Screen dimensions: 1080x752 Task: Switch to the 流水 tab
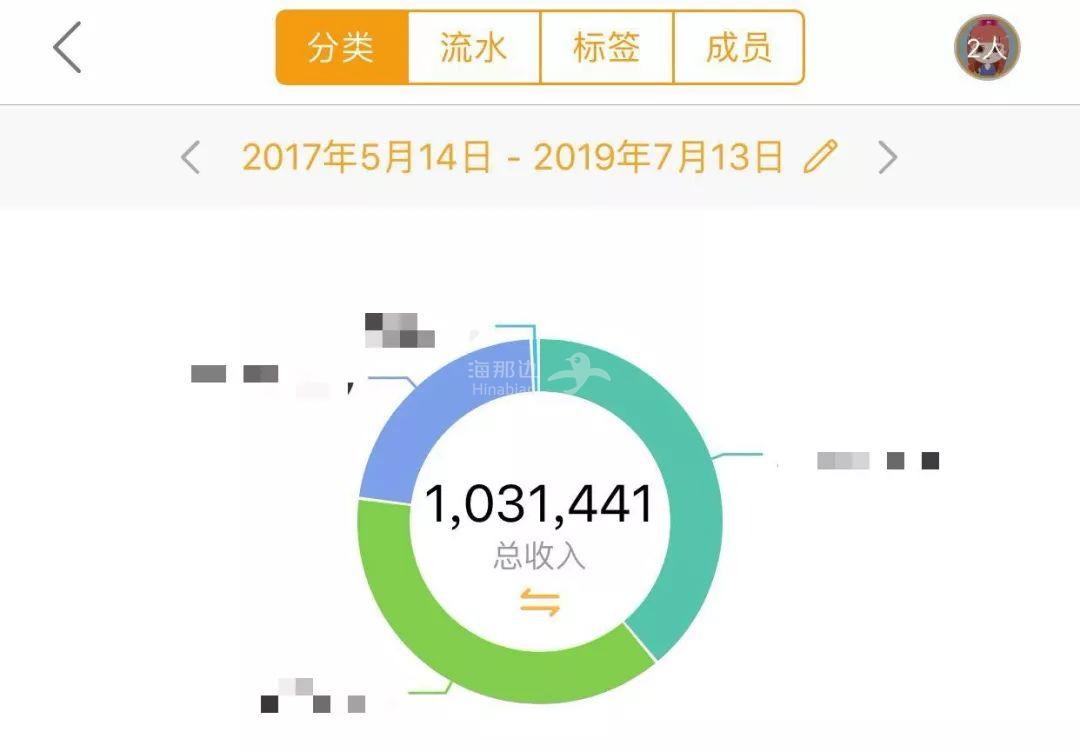pyautogui.click(x=474, y=48)
